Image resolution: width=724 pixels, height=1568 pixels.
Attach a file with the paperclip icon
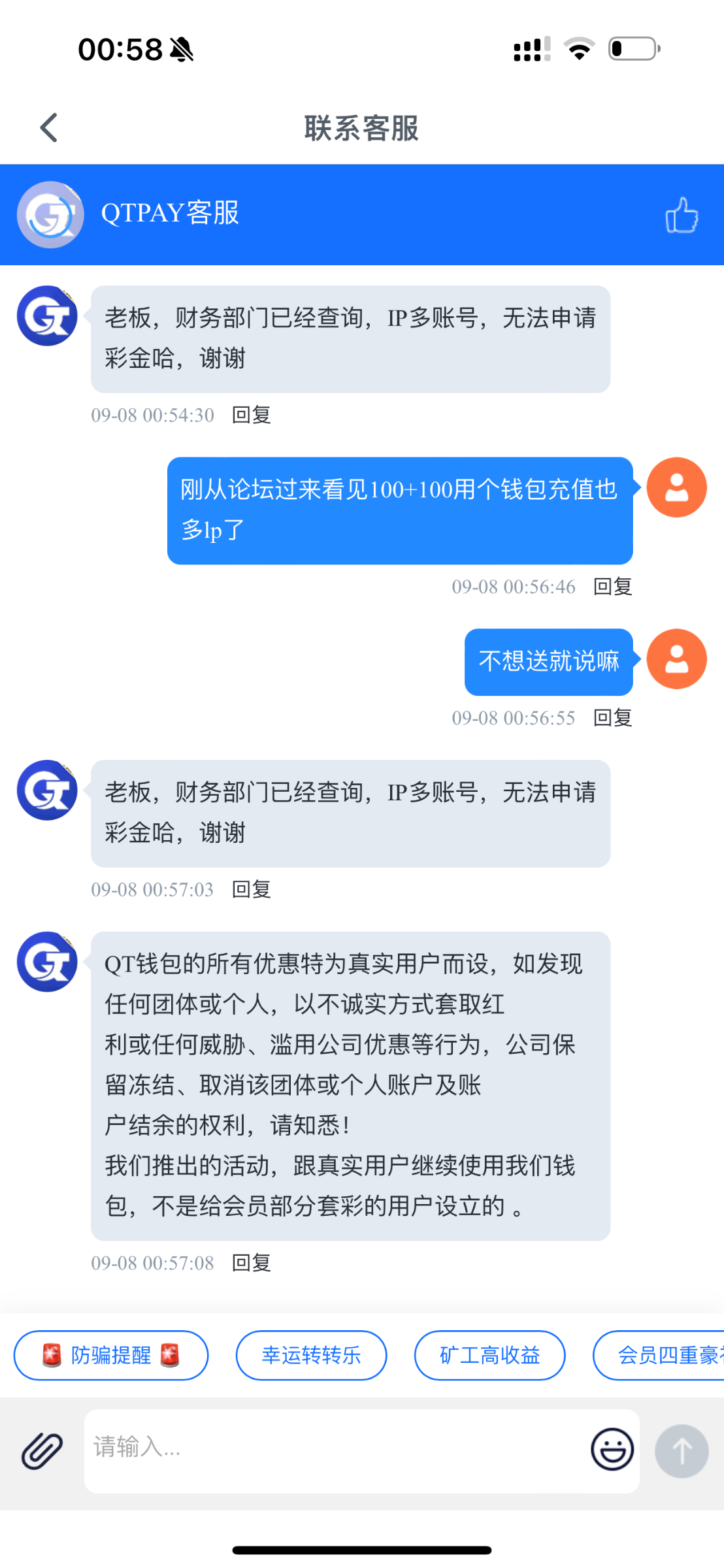[42, 1452]
